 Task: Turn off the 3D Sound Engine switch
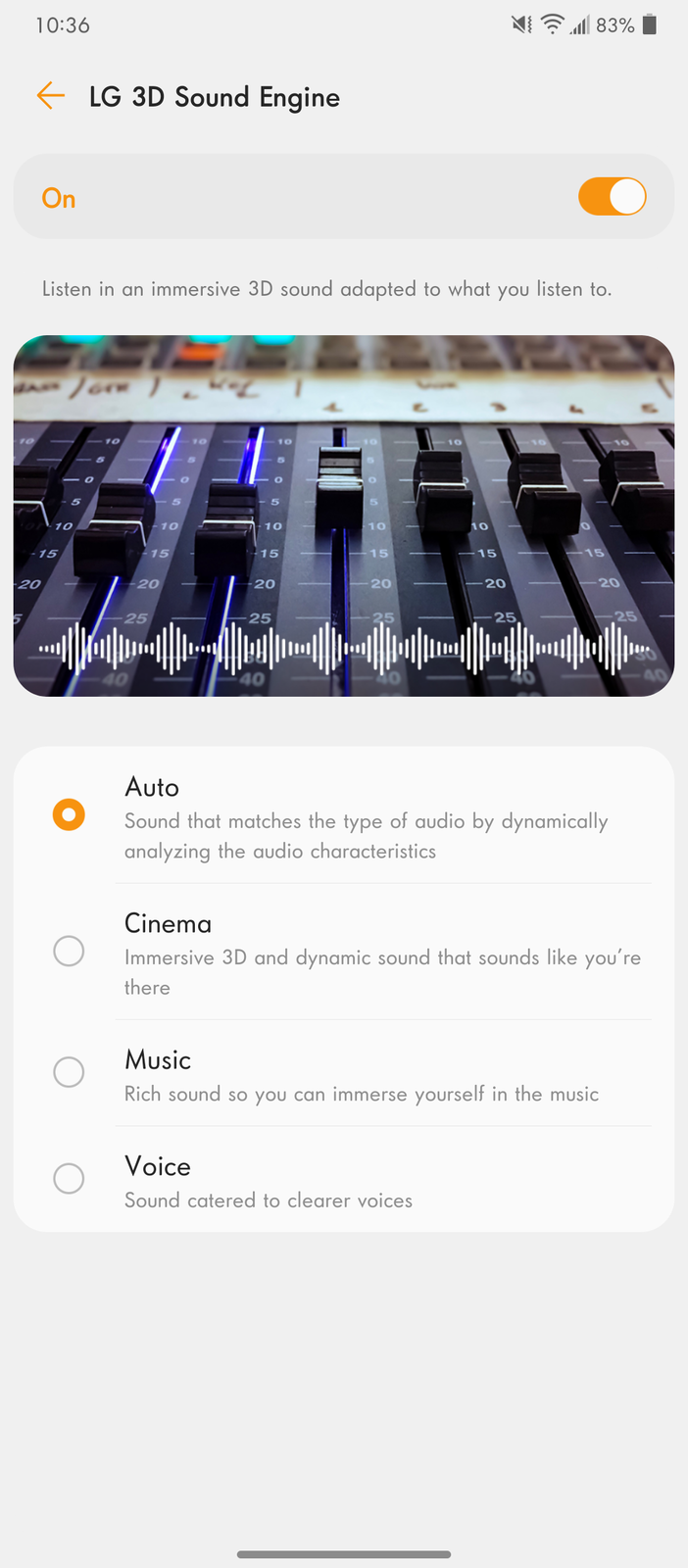tap(612, 197)
